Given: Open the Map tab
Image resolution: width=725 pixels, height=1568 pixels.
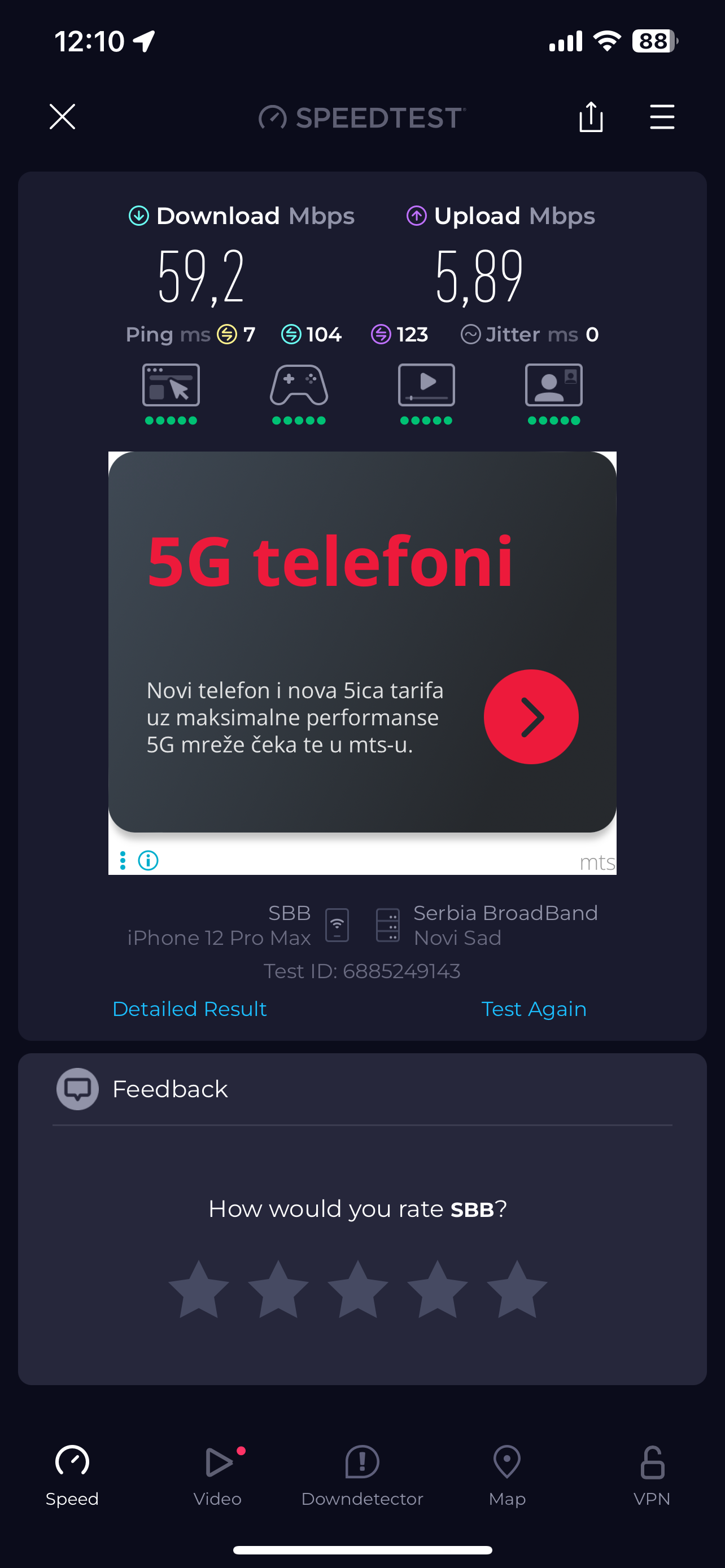Looking at the screenshot, I should (x=507, y=1474).
